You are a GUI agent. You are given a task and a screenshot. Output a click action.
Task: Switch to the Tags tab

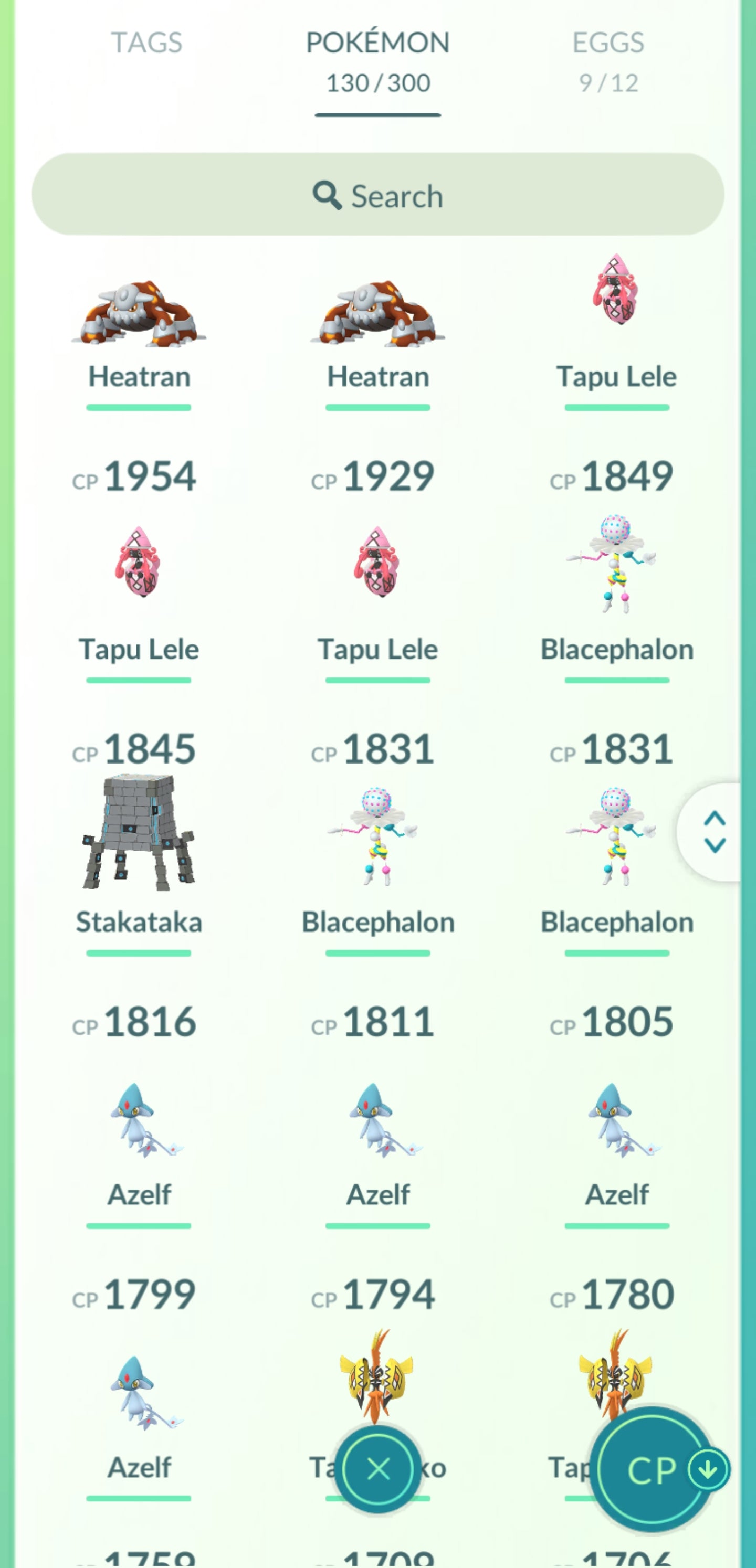click(146, 43)
